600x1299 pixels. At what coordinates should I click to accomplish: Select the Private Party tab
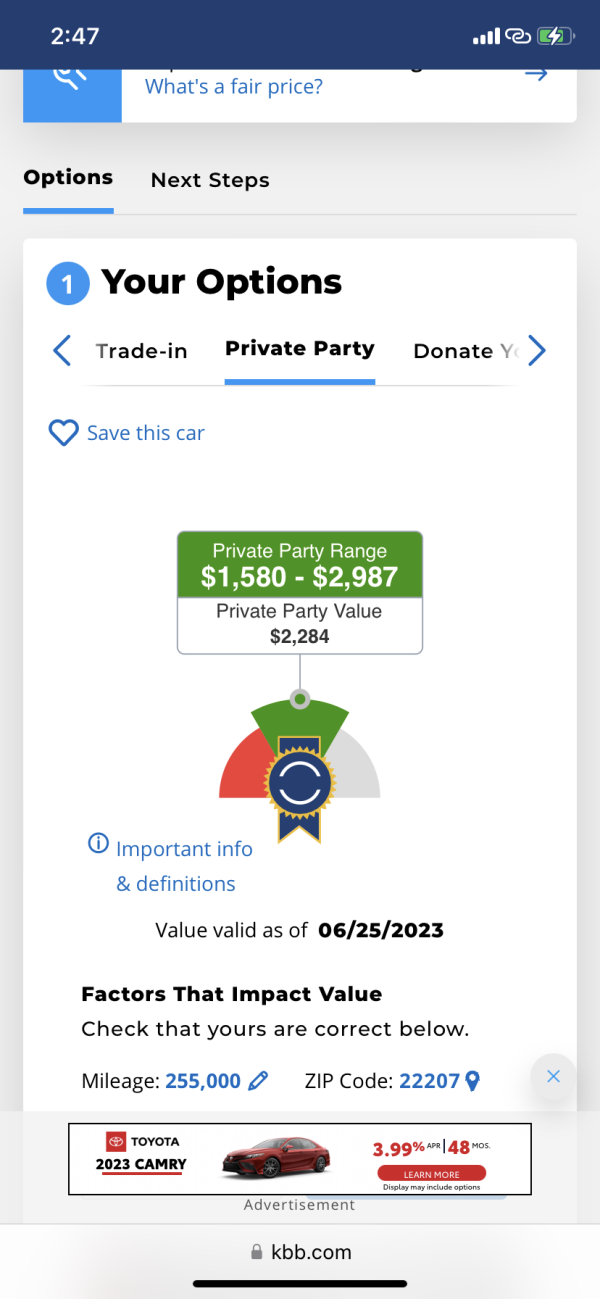[300, 349]
